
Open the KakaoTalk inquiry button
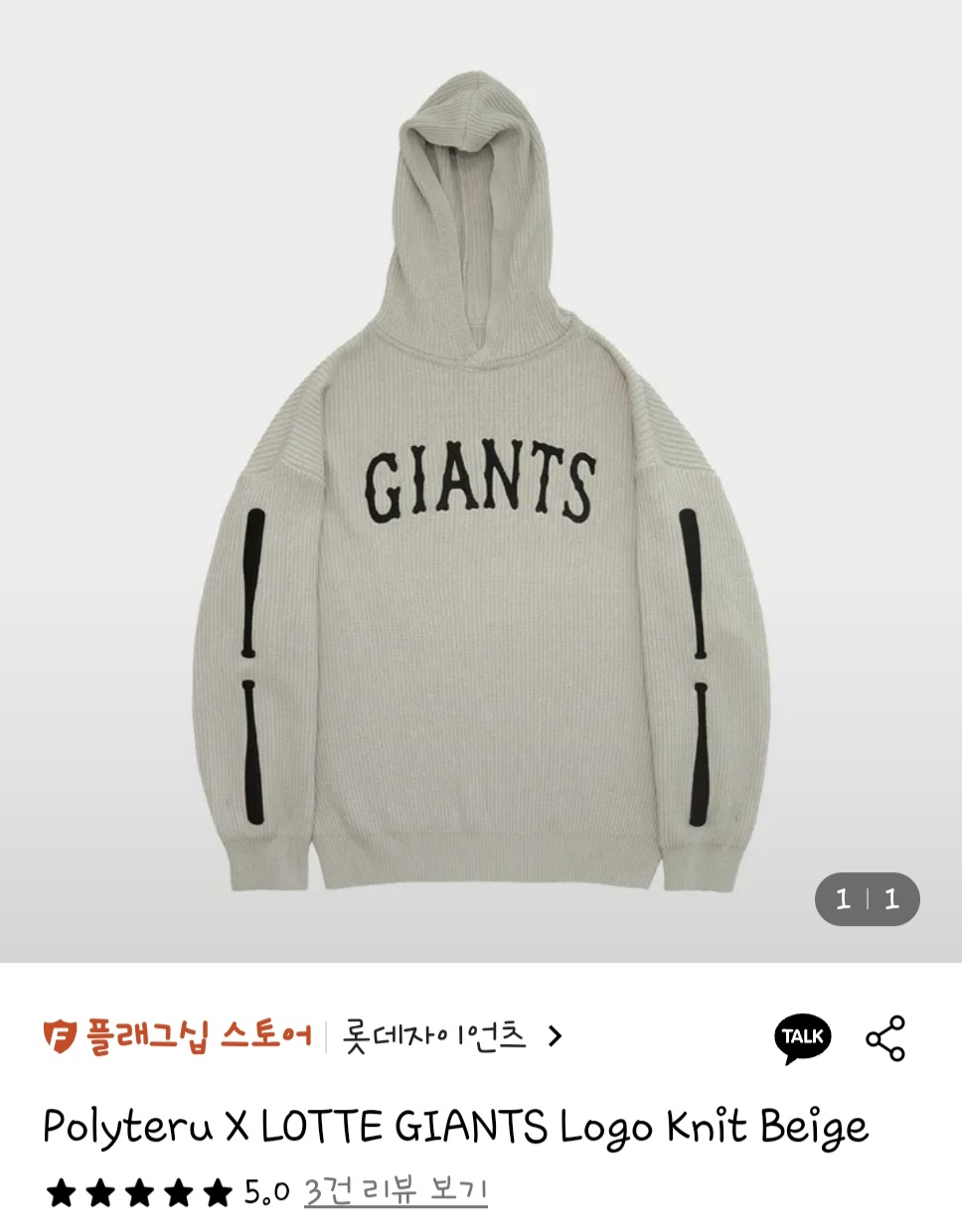(x=802, y=1037)
